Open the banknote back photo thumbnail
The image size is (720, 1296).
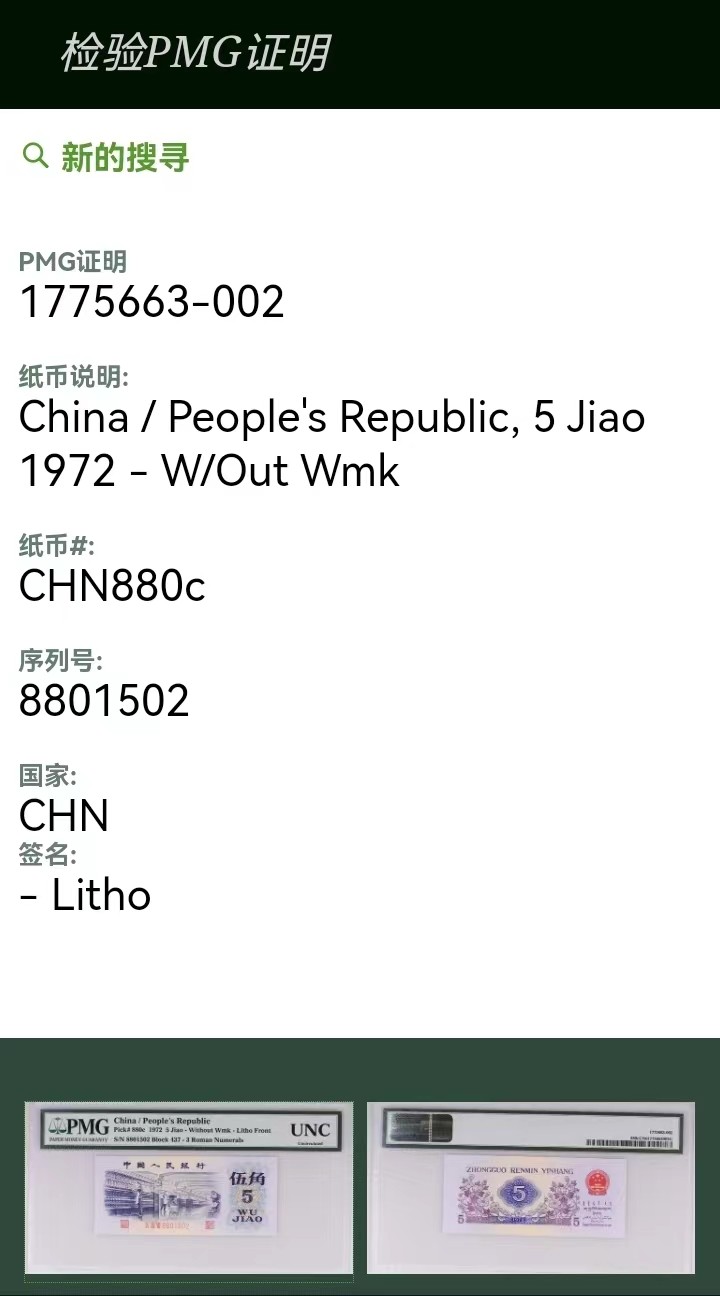click(x=530, y=1187)
